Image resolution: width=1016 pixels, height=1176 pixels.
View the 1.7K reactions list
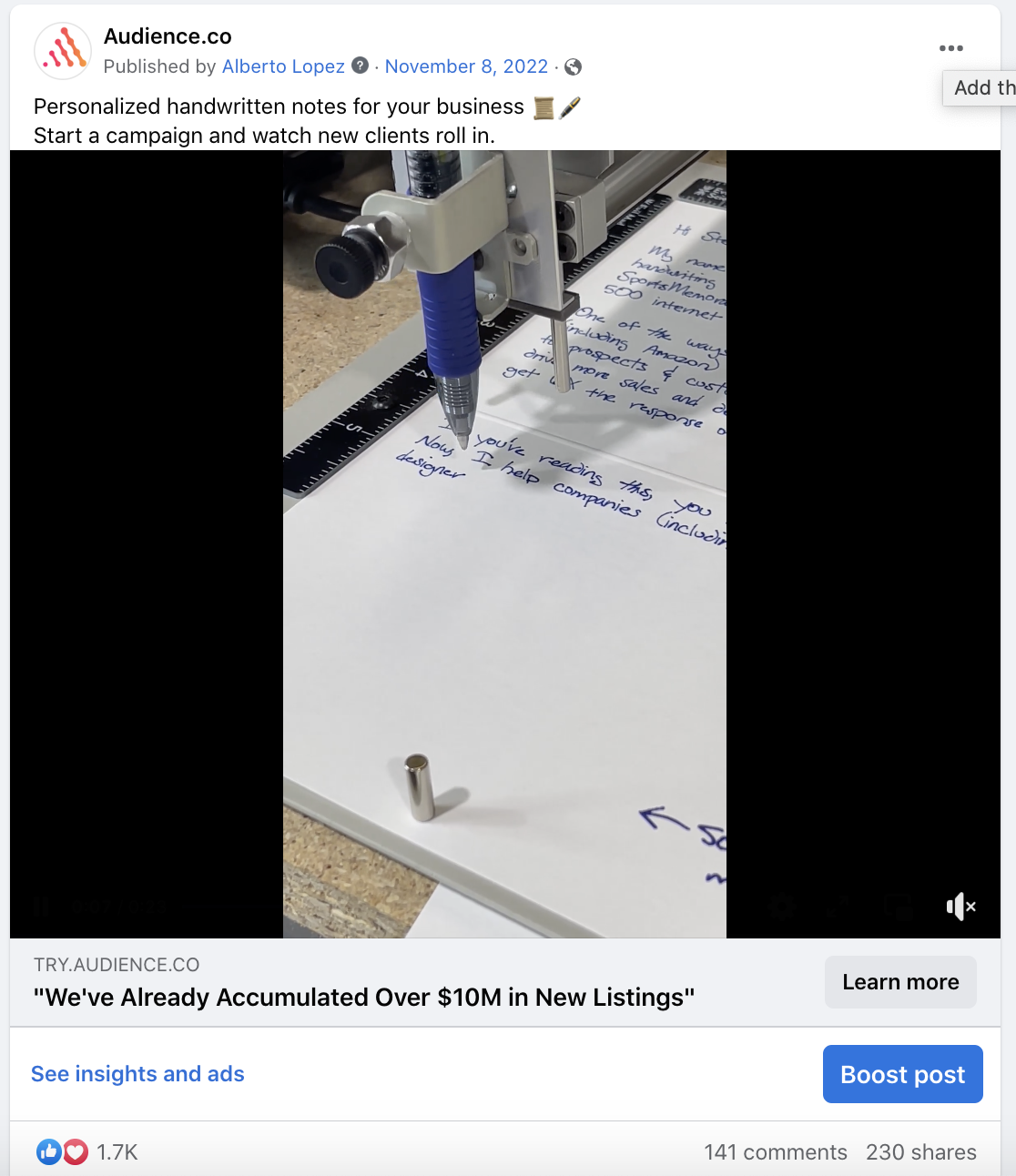point(117,1152)
